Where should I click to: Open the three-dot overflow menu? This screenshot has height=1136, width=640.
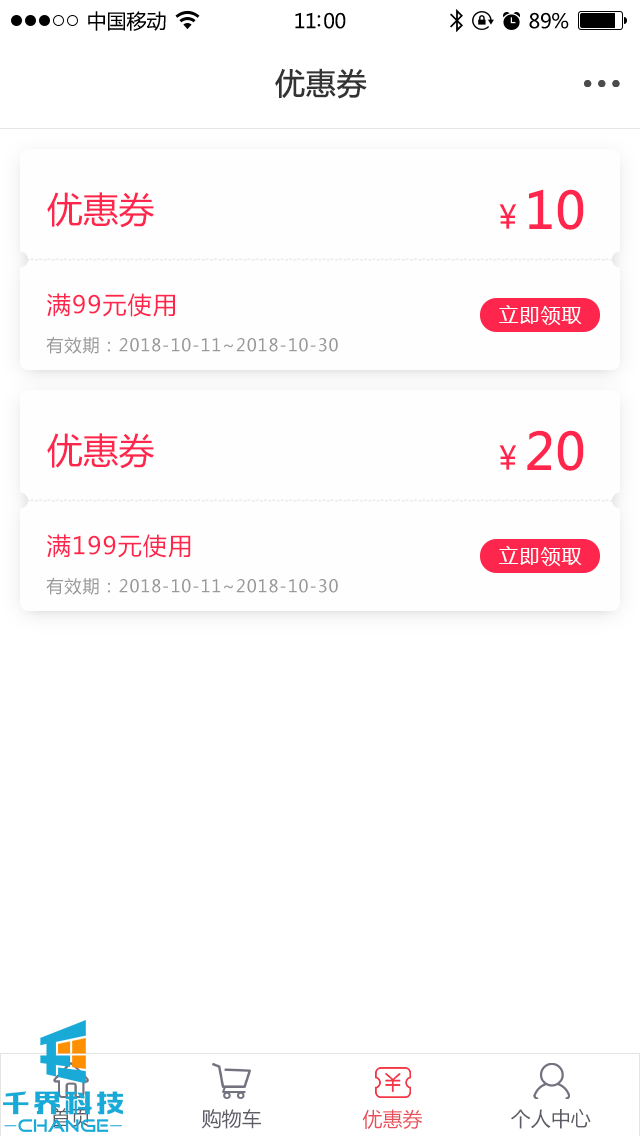pos(601,84)
